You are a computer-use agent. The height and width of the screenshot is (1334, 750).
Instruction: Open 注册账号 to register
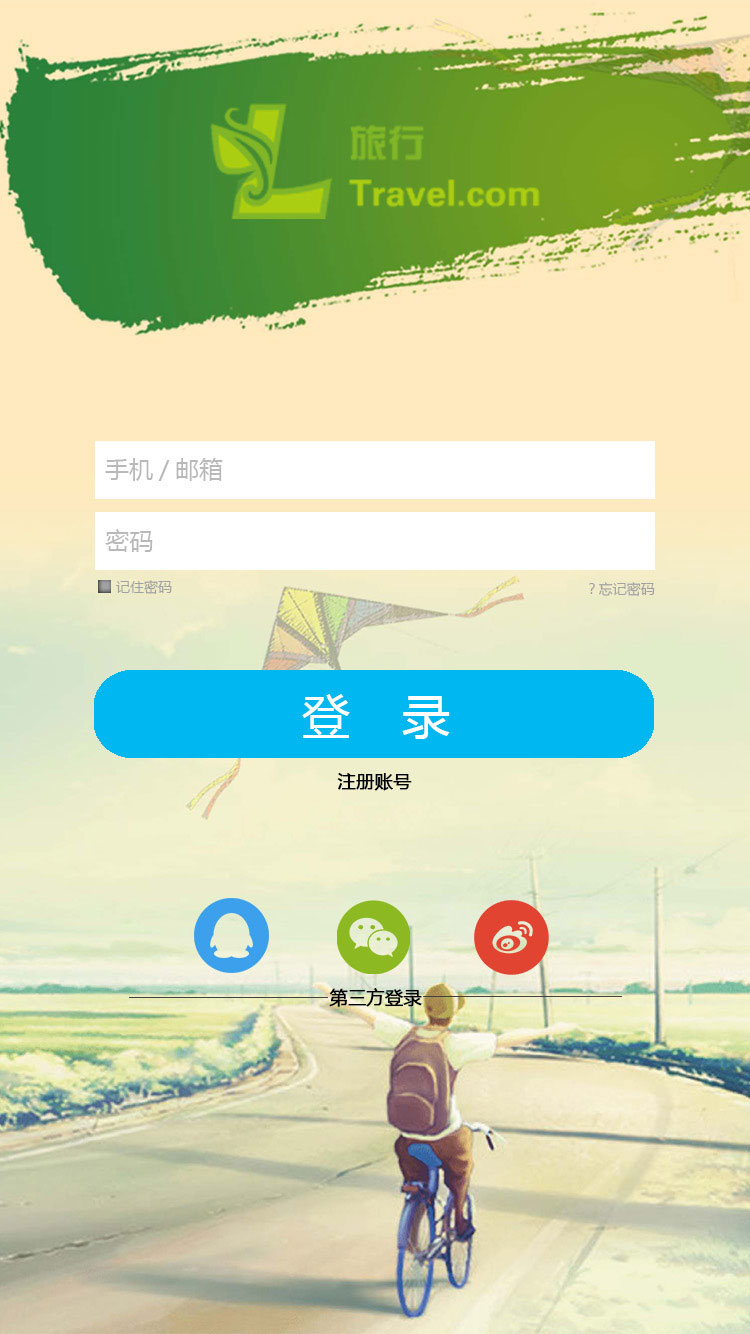374,782
